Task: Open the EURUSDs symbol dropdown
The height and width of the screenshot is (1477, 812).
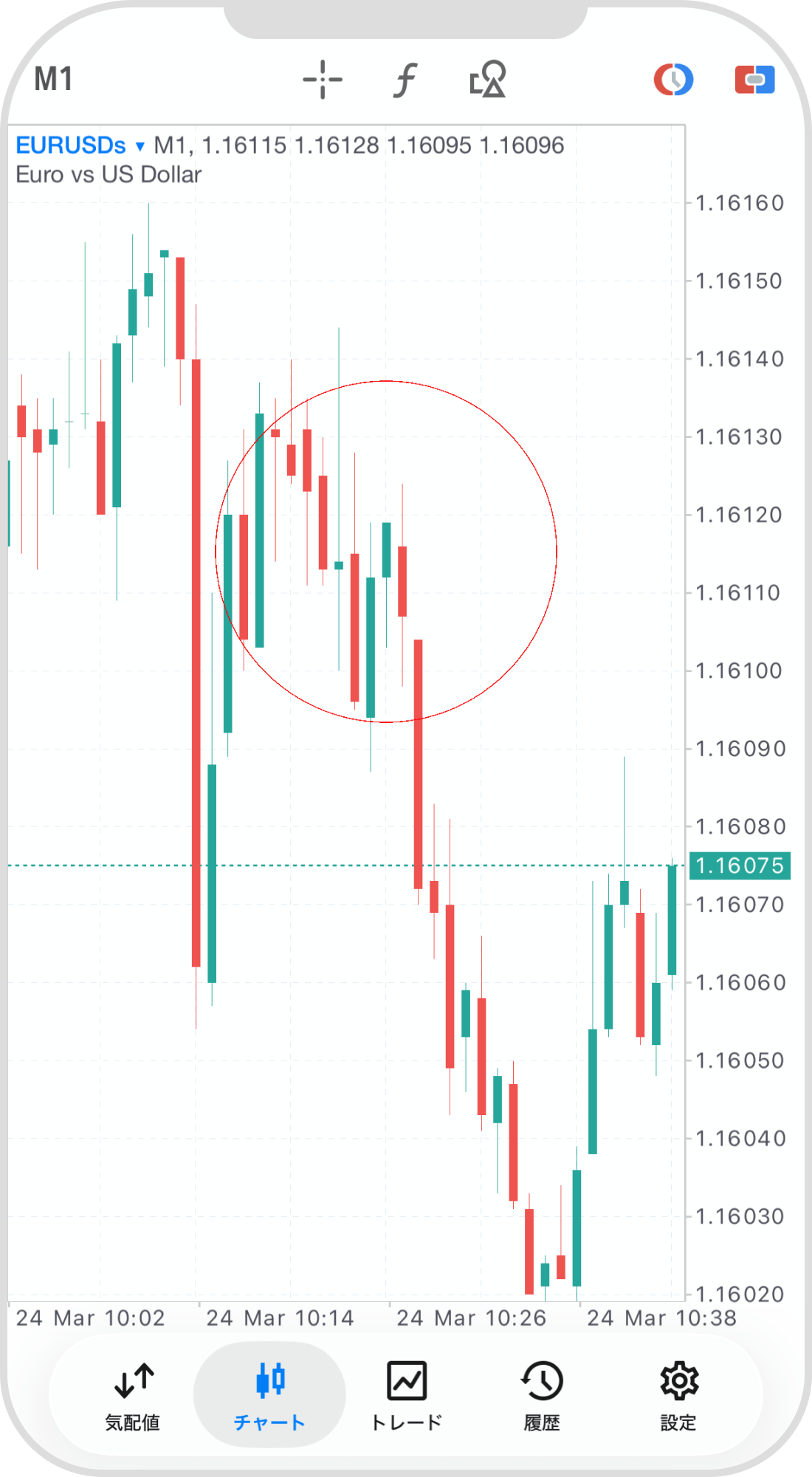Action: tap(80, 145)
